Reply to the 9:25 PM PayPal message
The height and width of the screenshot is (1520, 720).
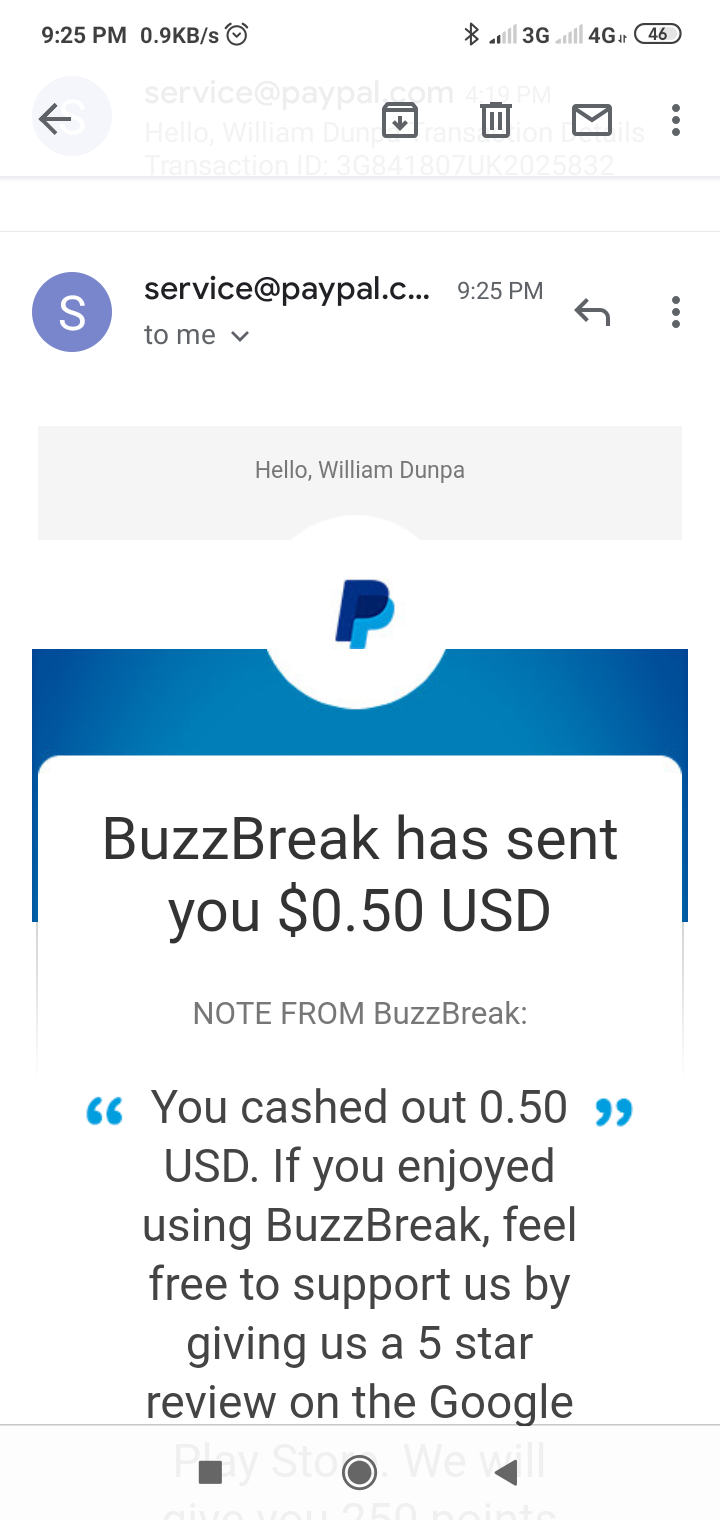point(592,313)
